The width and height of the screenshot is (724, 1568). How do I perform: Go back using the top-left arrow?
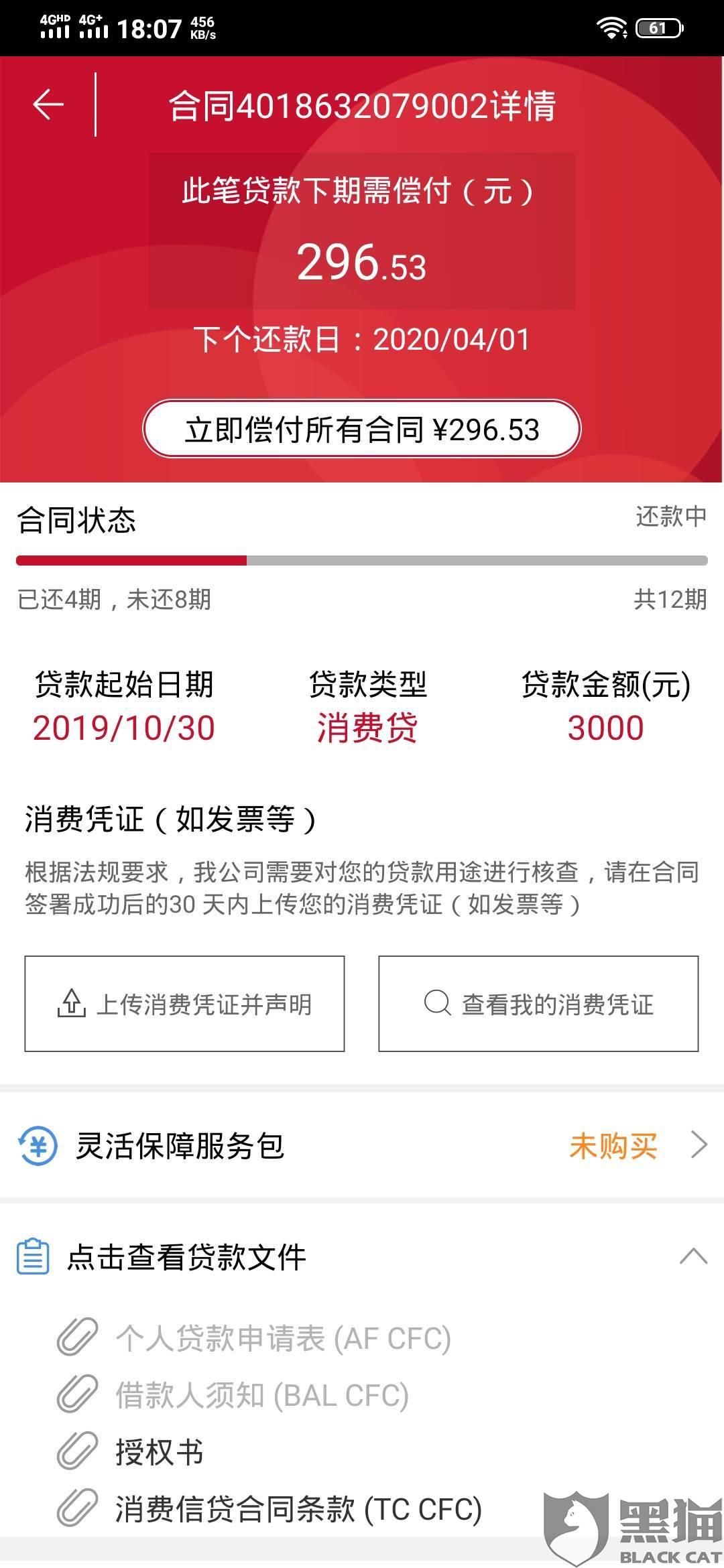pos(48,105)
